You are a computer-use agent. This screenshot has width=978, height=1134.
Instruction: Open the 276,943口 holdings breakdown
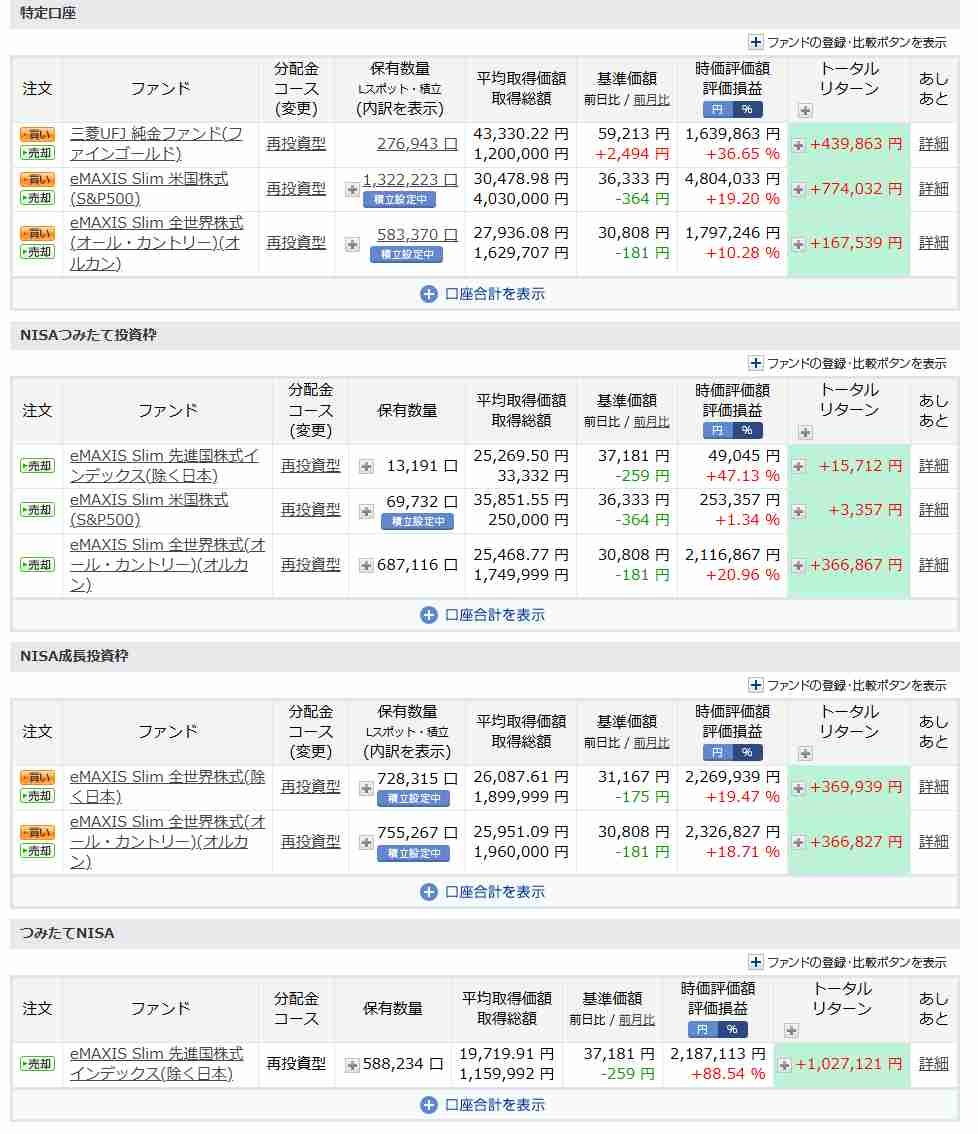tap(417, 144)
